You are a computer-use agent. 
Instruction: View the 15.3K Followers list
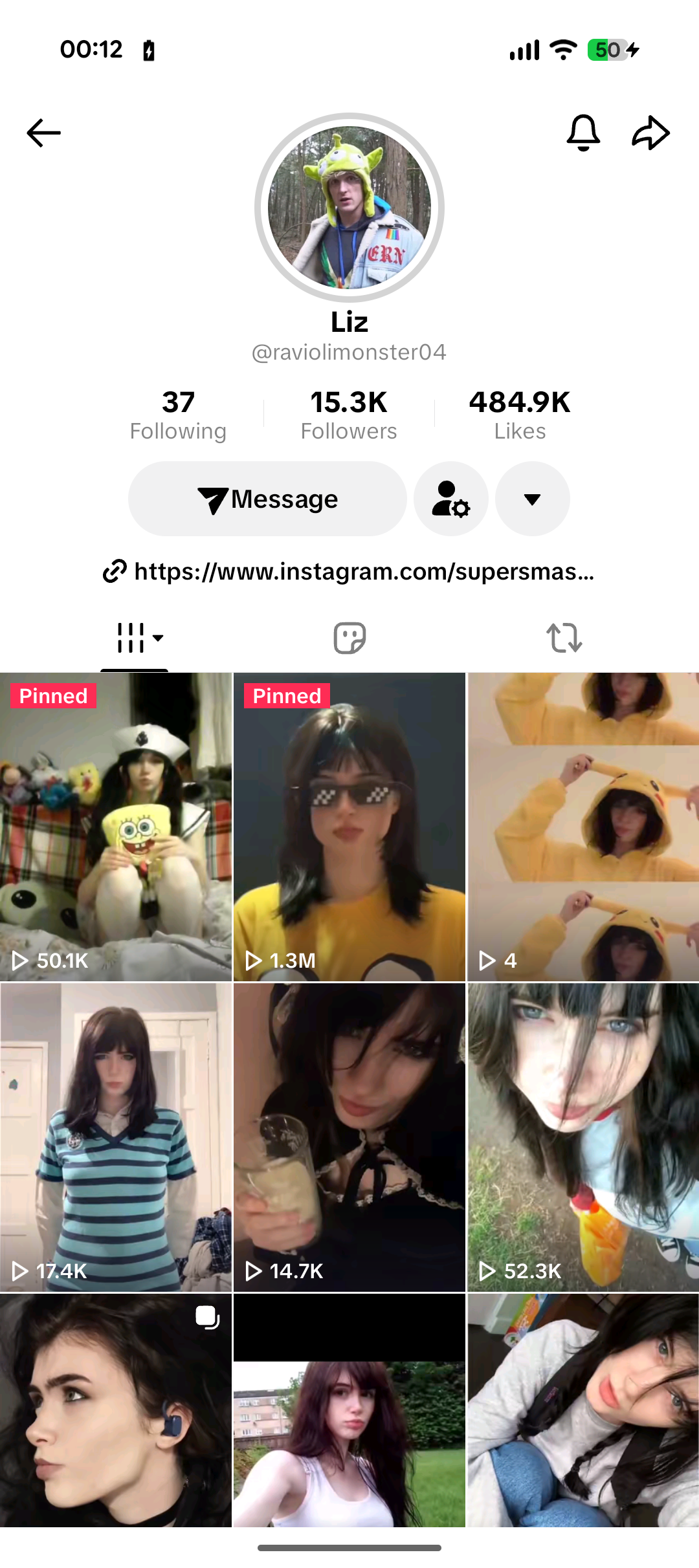(x=349, y=415)
